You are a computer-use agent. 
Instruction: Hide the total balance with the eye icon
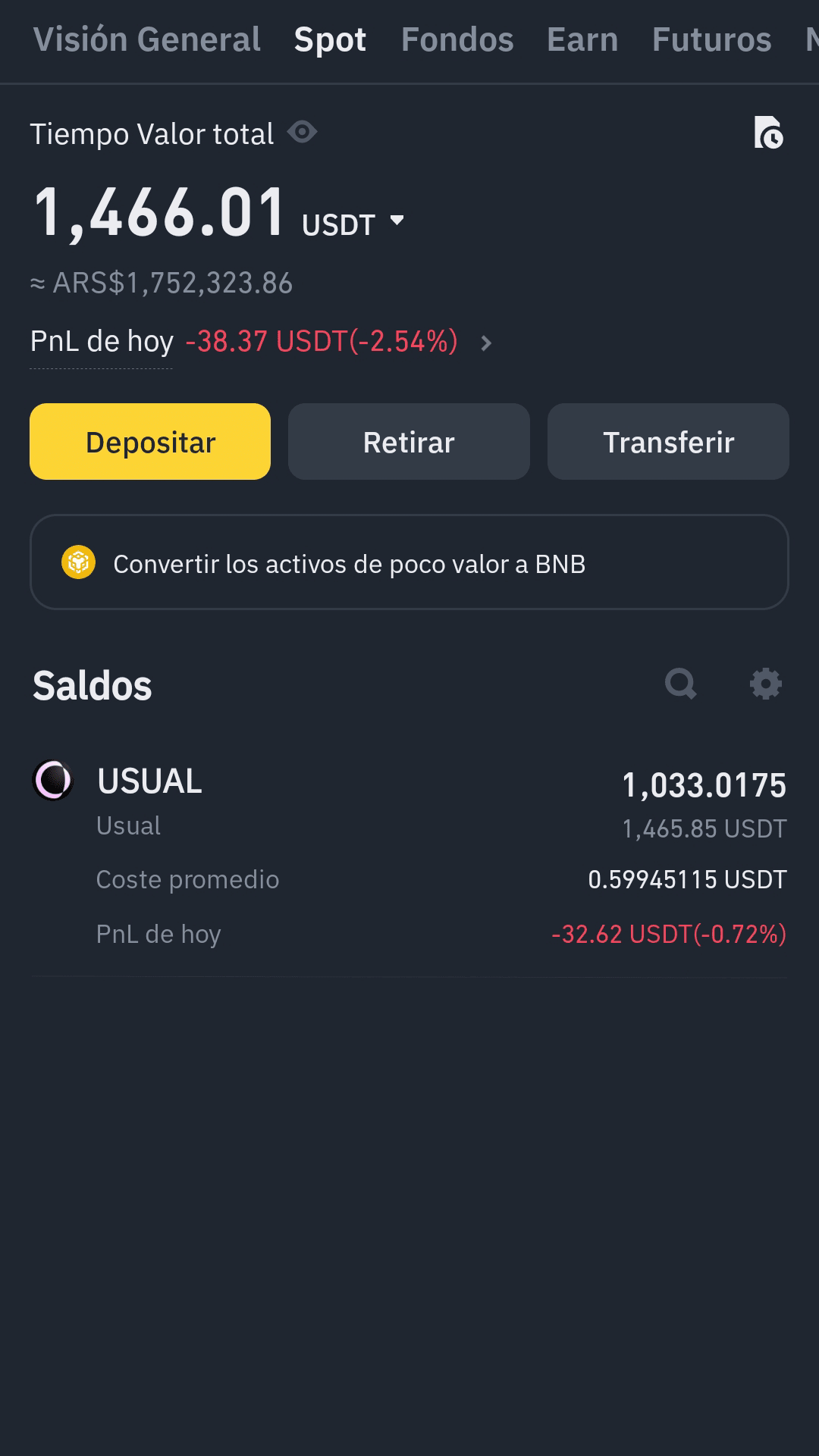[x=302, y=133]
